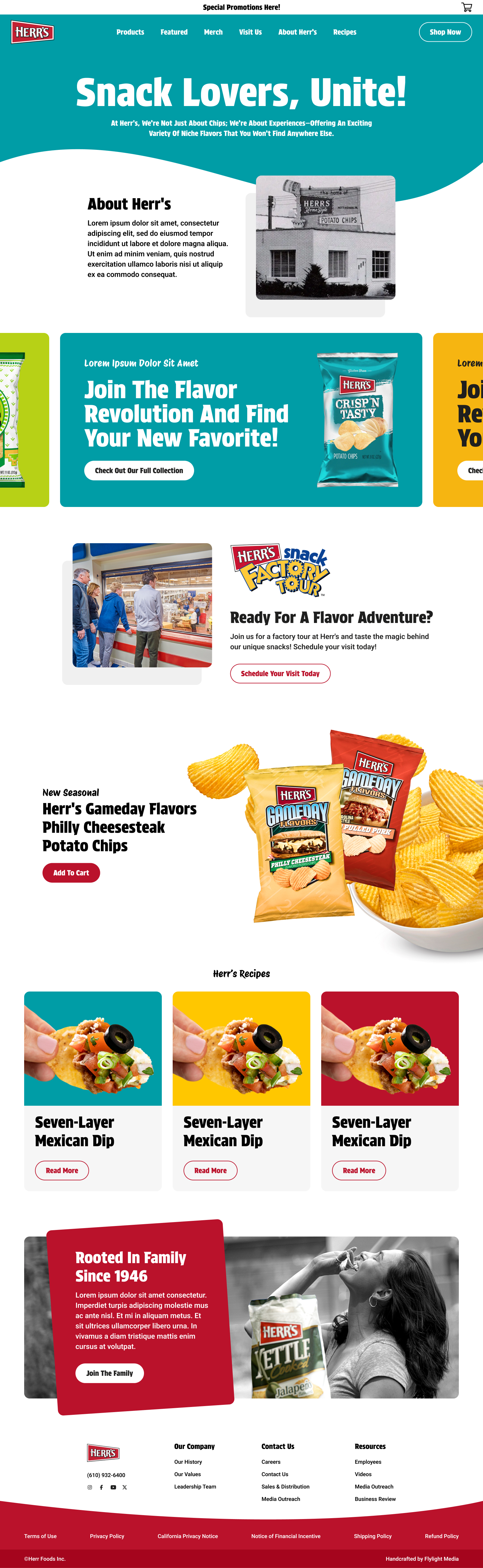Open the Terms of Use link
The width and height of the screenshot is (483, 1568).
40,1536
